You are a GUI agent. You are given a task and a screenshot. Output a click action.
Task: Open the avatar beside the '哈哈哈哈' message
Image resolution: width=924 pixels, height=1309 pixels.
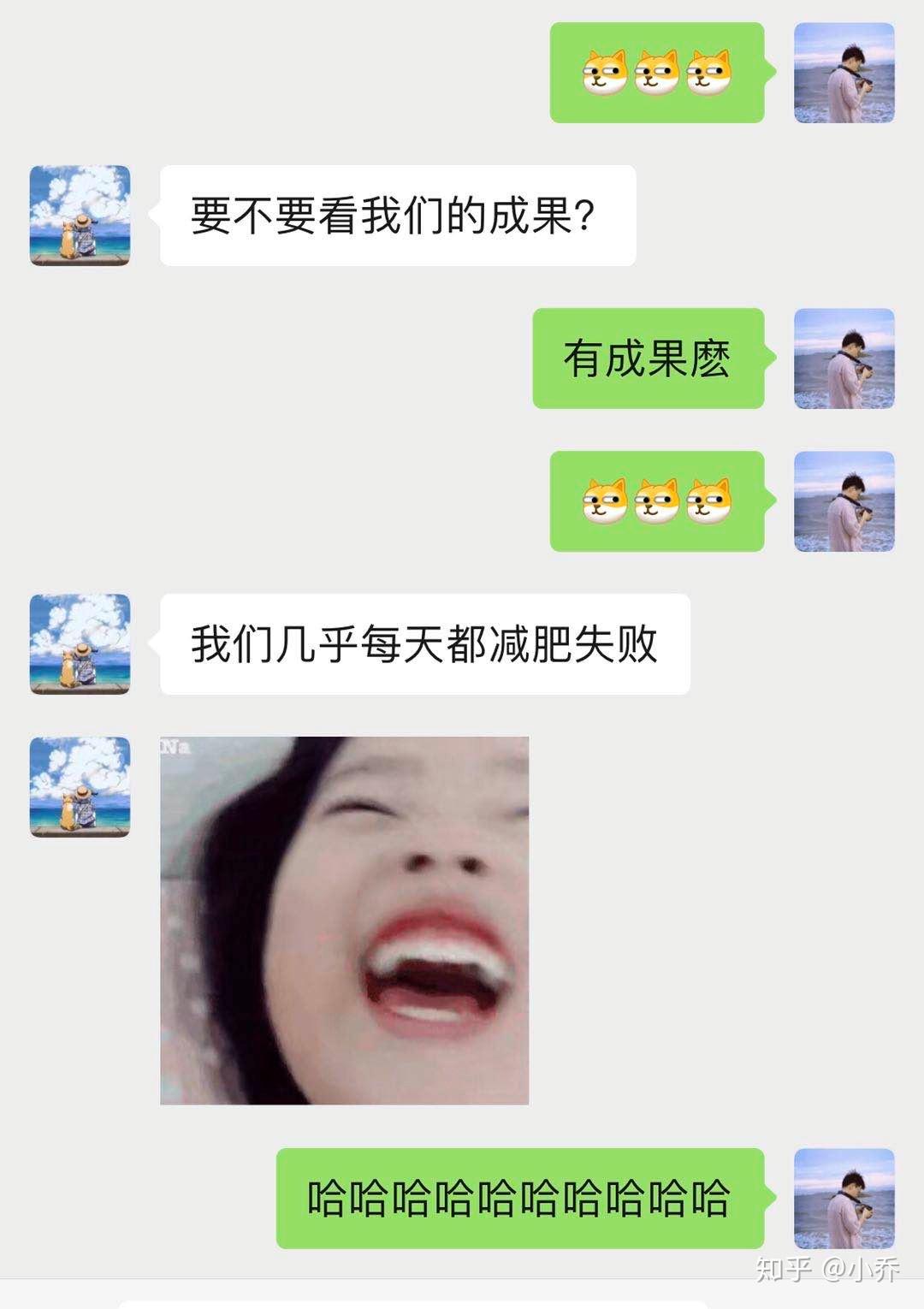(844, 1199)
